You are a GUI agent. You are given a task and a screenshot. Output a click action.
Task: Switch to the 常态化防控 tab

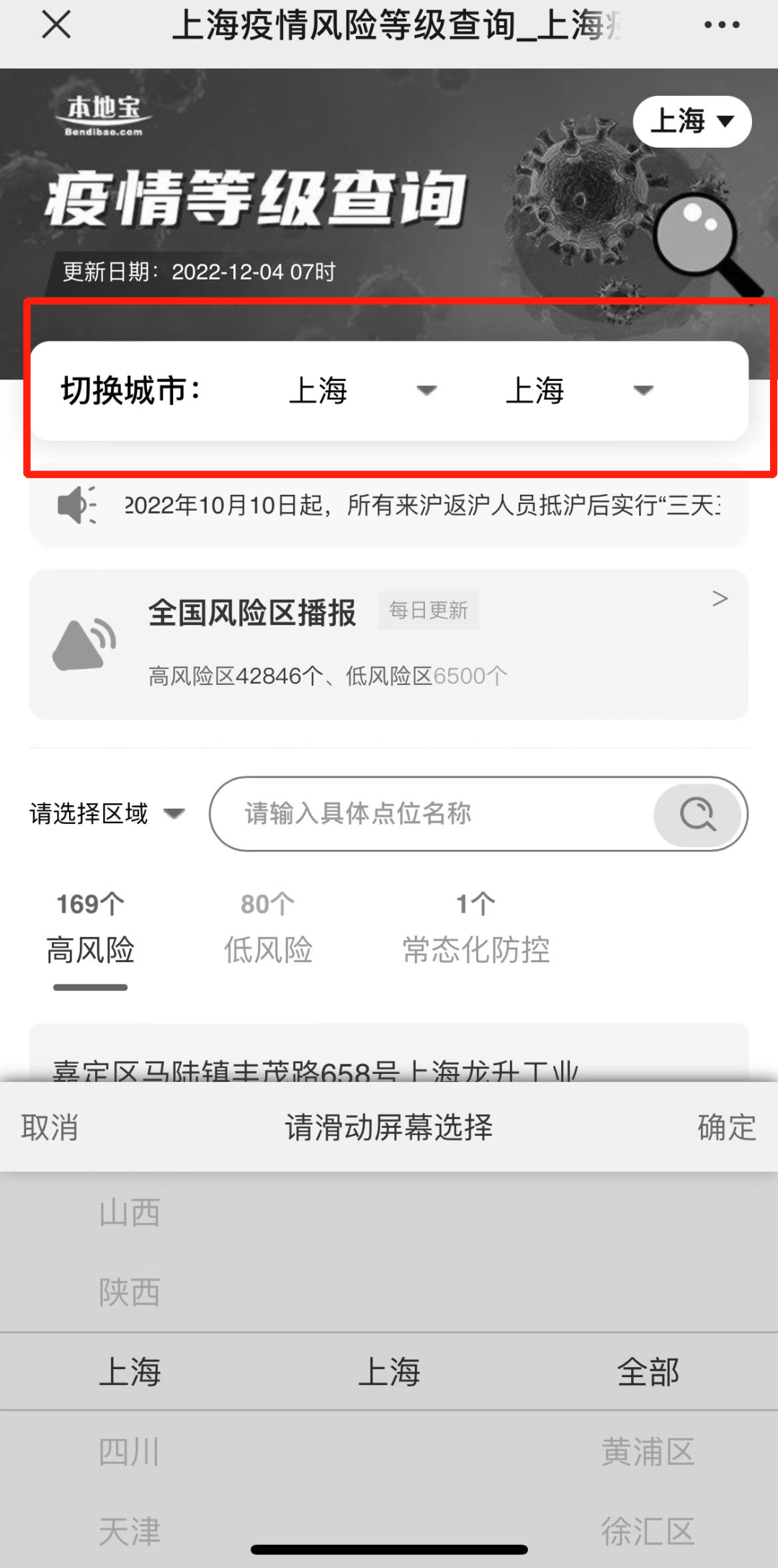pyautogui.click(x=476, y=931)
